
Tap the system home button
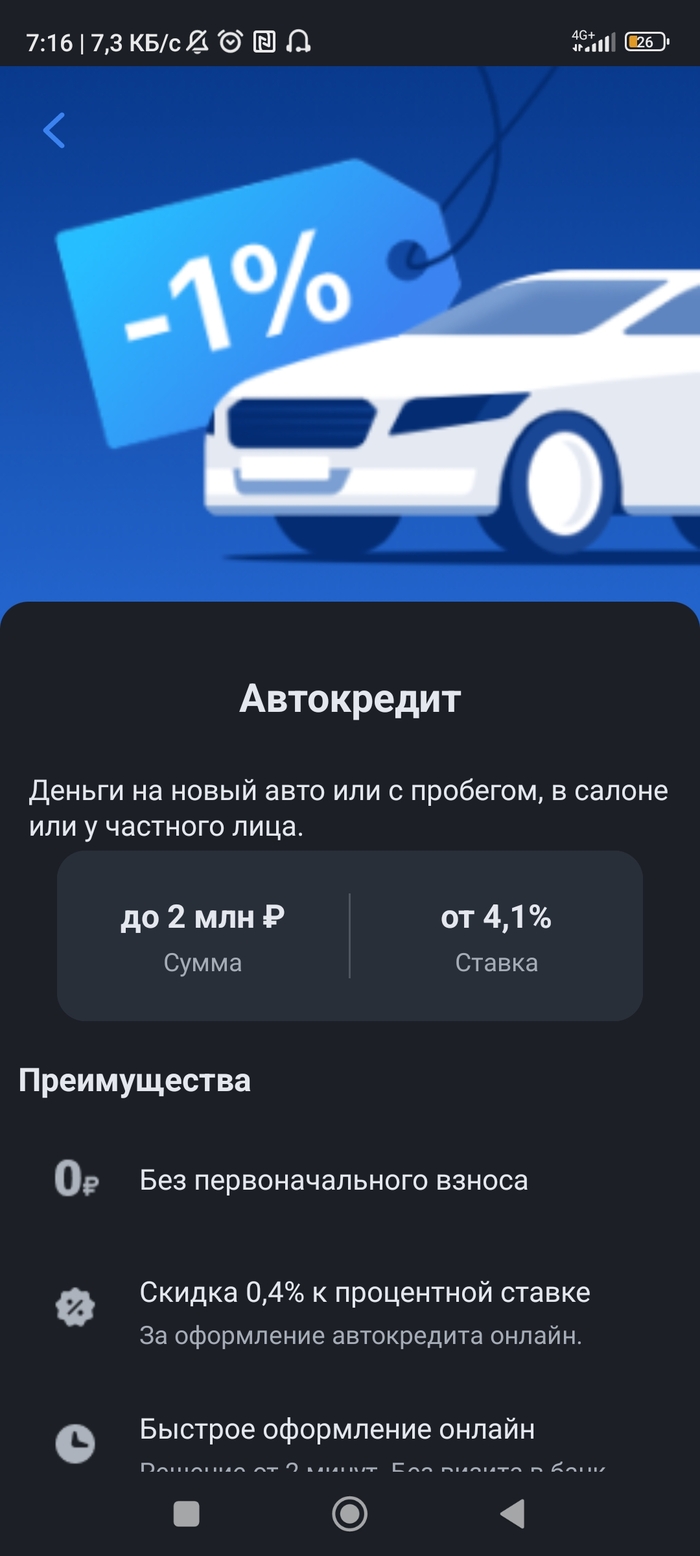pos(349,1514)
